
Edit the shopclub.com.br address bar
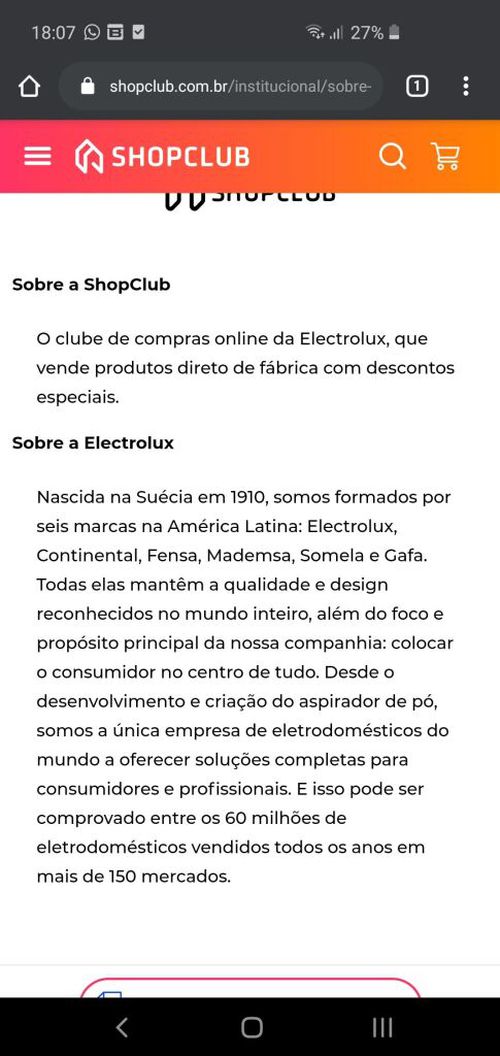222,86
